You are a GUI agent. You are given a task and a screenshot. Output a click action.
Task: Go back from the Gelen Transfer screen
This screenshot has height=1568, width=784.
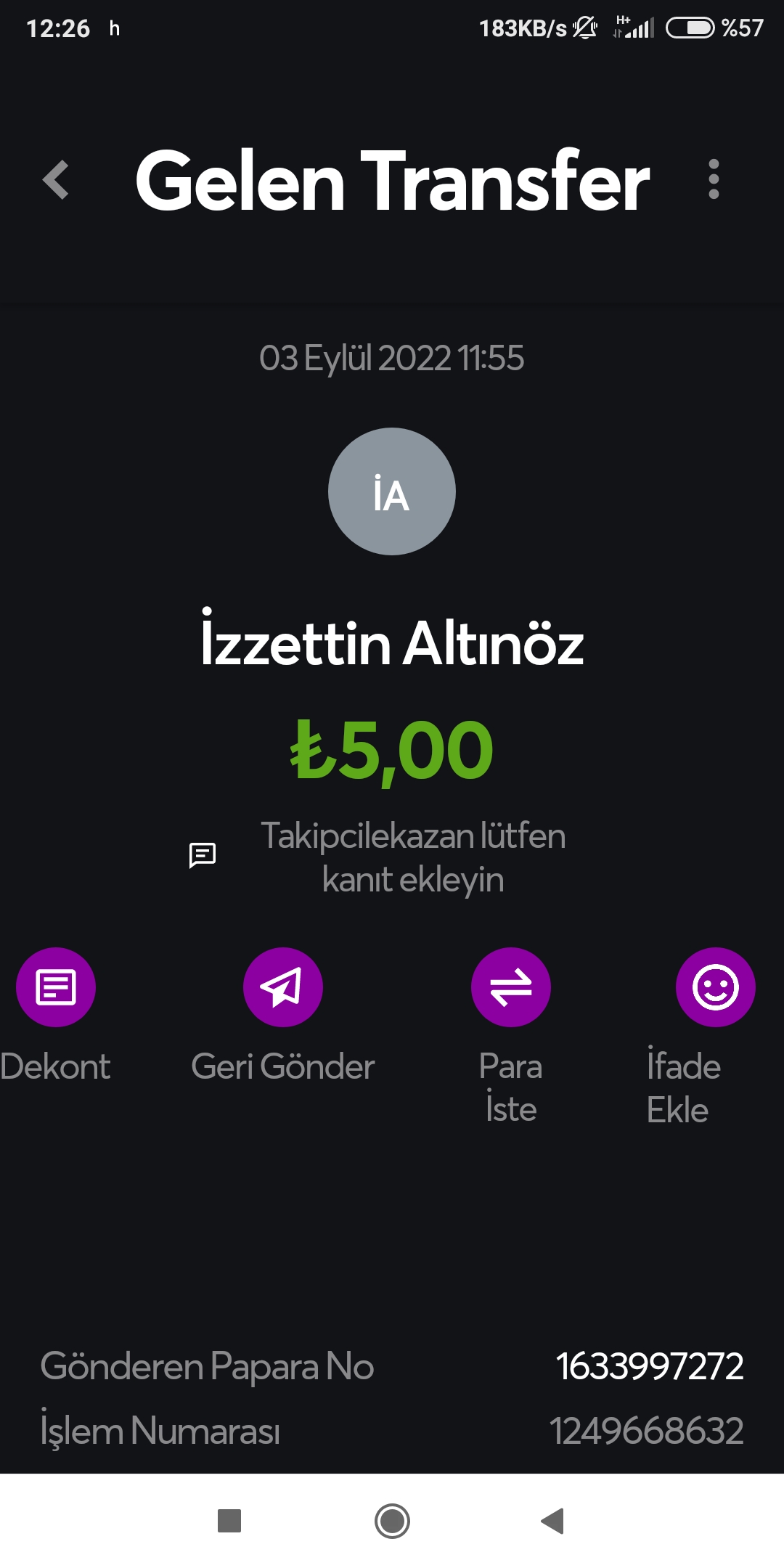coord(56,179)
